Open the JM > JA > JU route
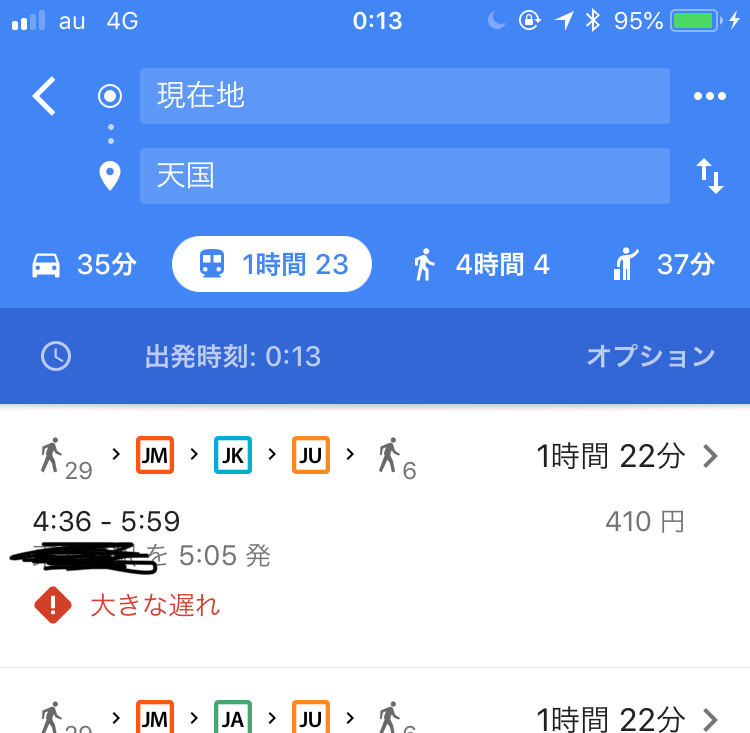This screenshot has width=750, height=733. [x=375, y=701]
